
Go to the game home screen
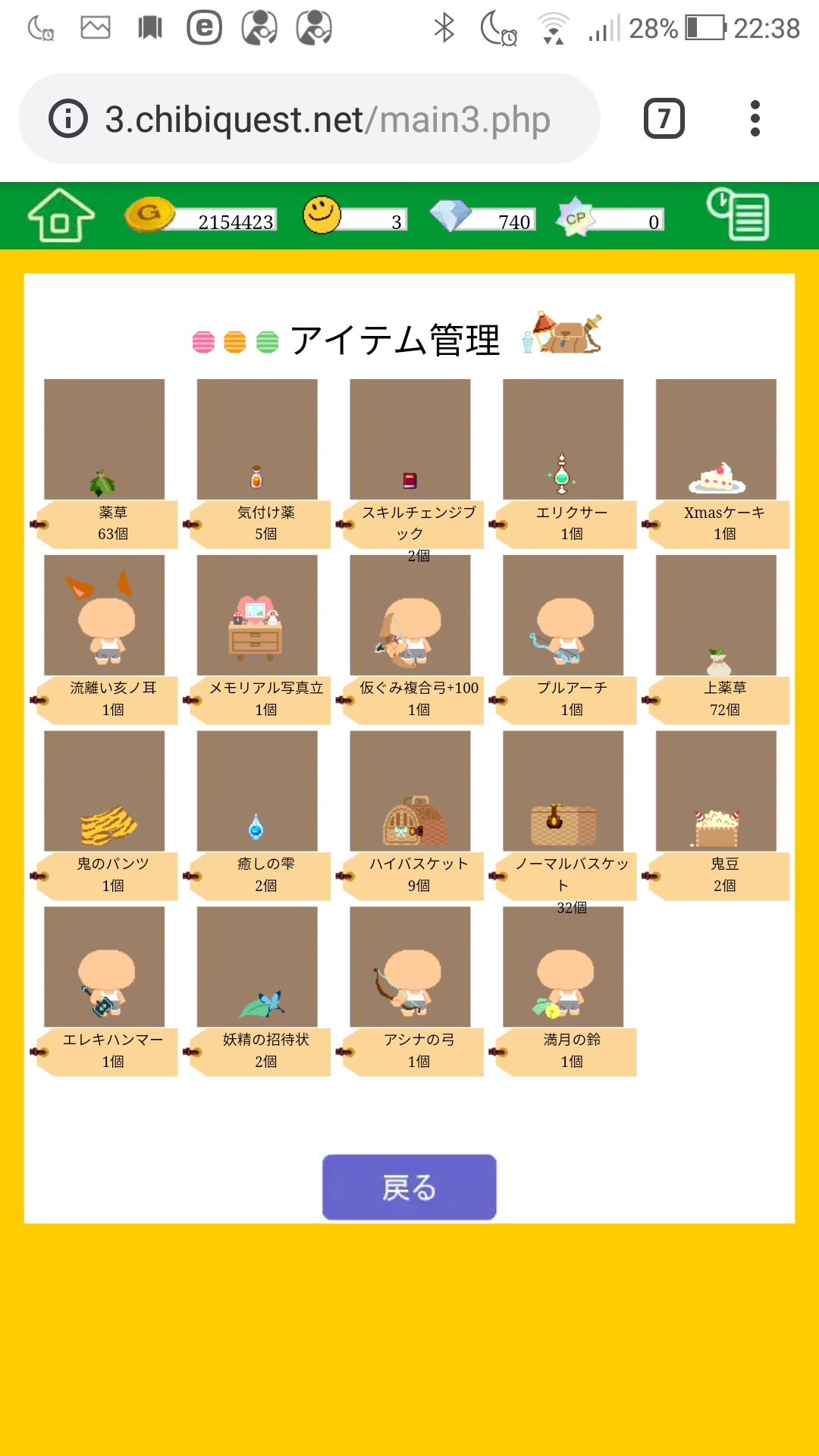click(x=61, y=215)
